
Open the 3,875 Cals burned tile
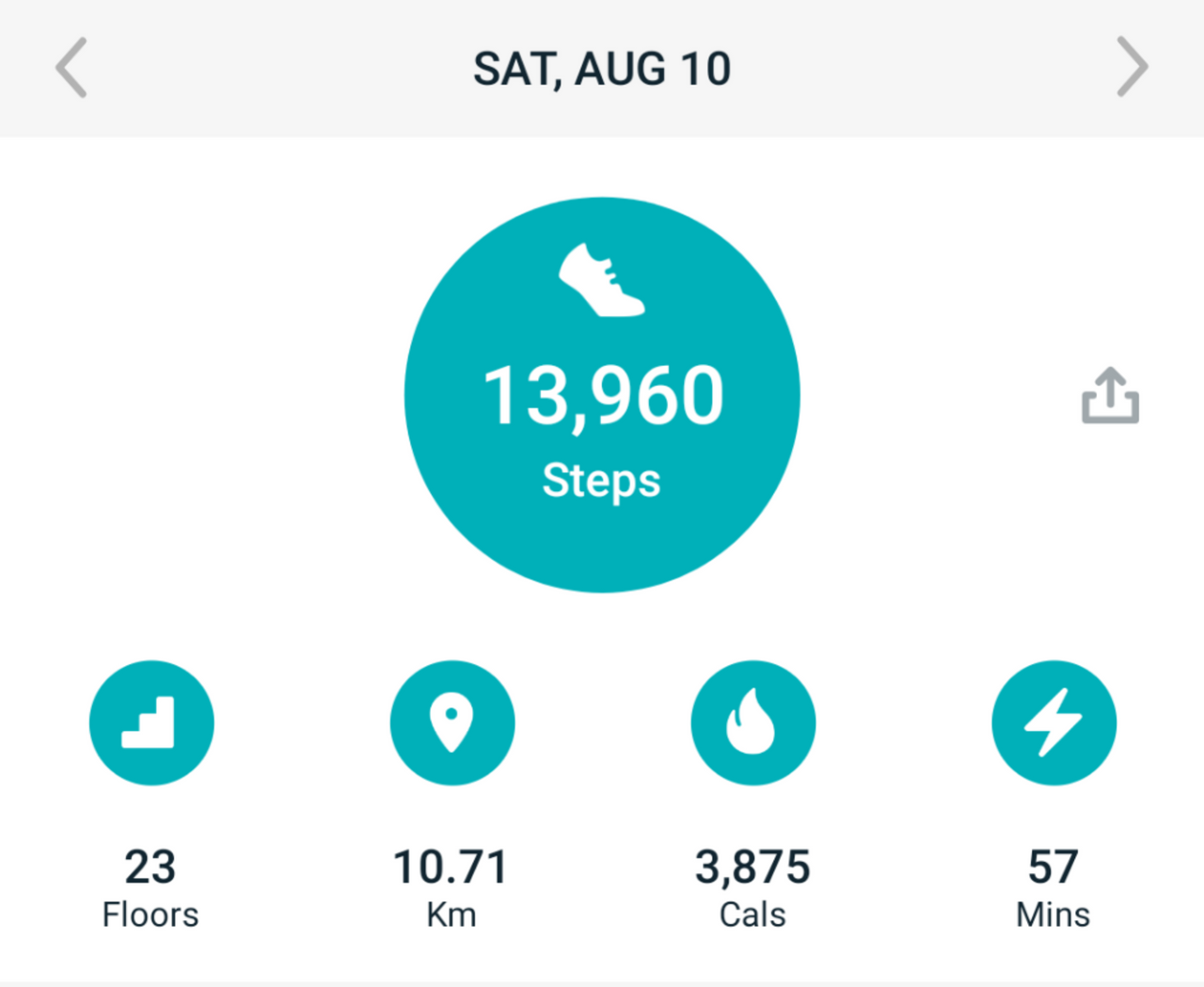pyautogui.click(x=752, y=723)
